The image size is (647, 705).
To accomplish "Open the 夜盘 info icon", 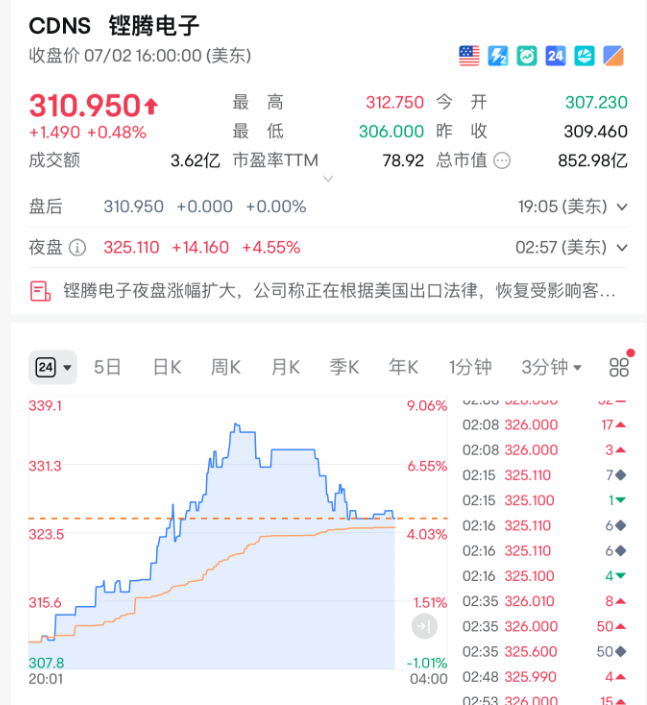I will point(78,247).
